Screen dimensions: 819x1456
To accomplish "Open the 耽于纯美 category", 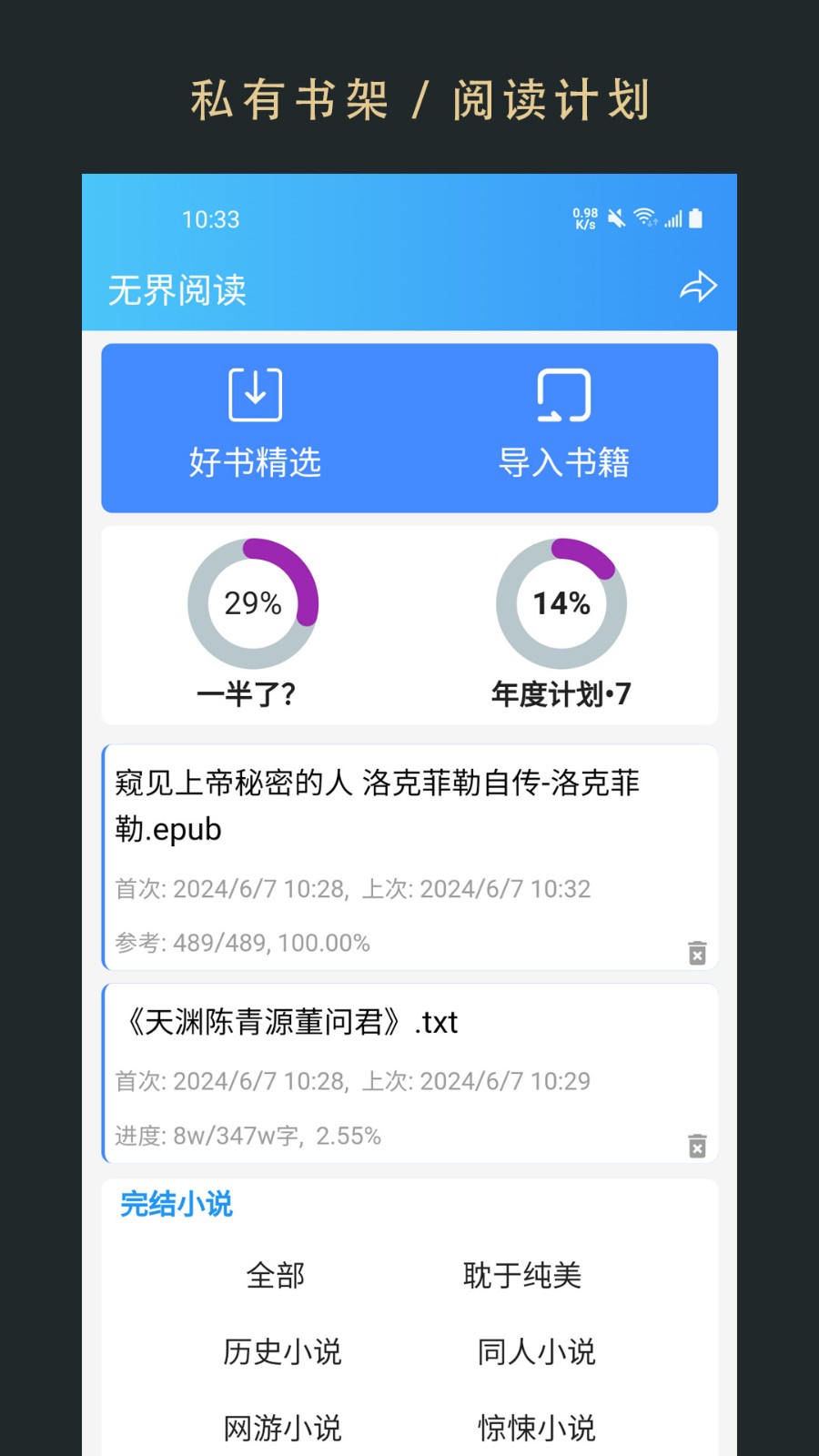I will [x=523, y=1277].
